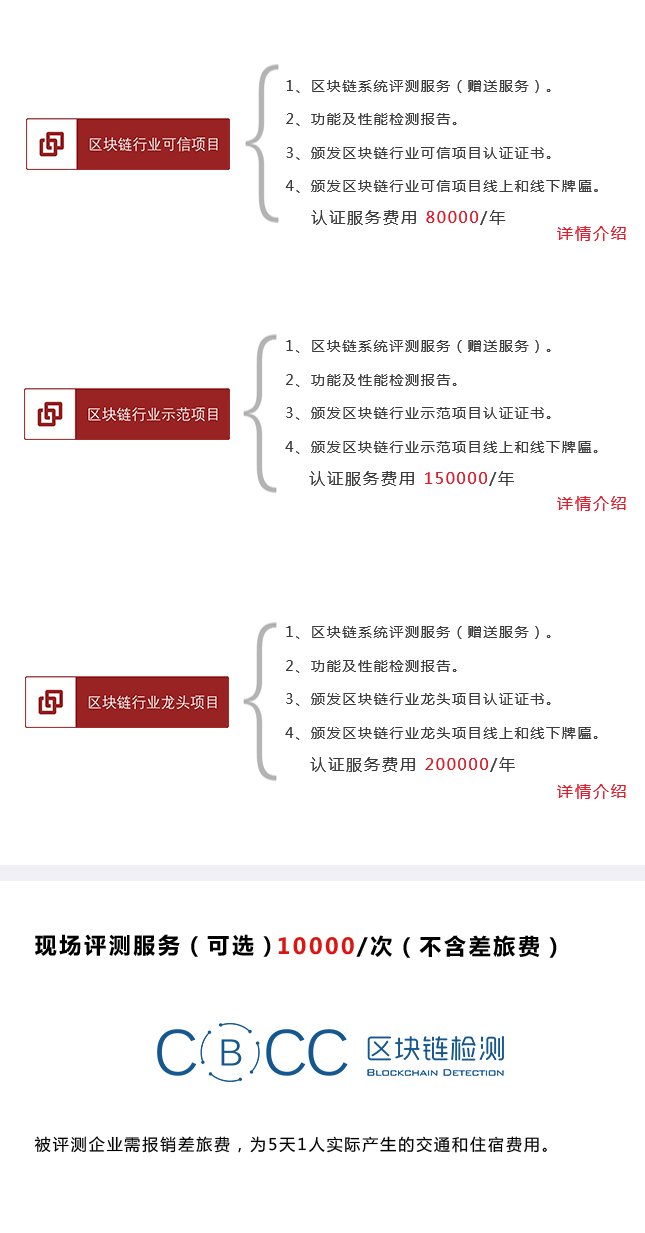
Task: Open 详情介绍 for the 200000/年 龙头项目 service
Action: (x=591, y=791)
